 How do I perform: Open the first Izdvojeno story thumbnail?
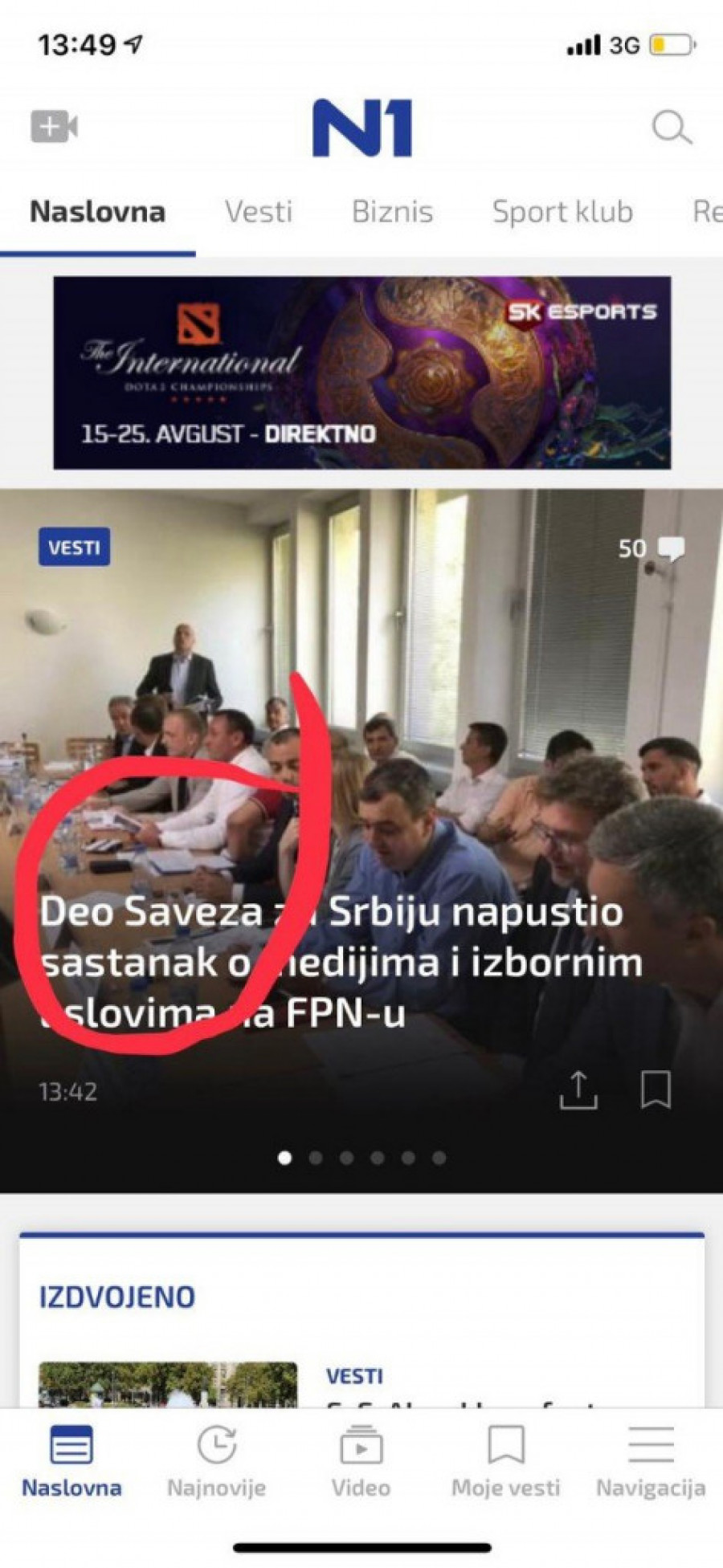(x=168, y=1384)
